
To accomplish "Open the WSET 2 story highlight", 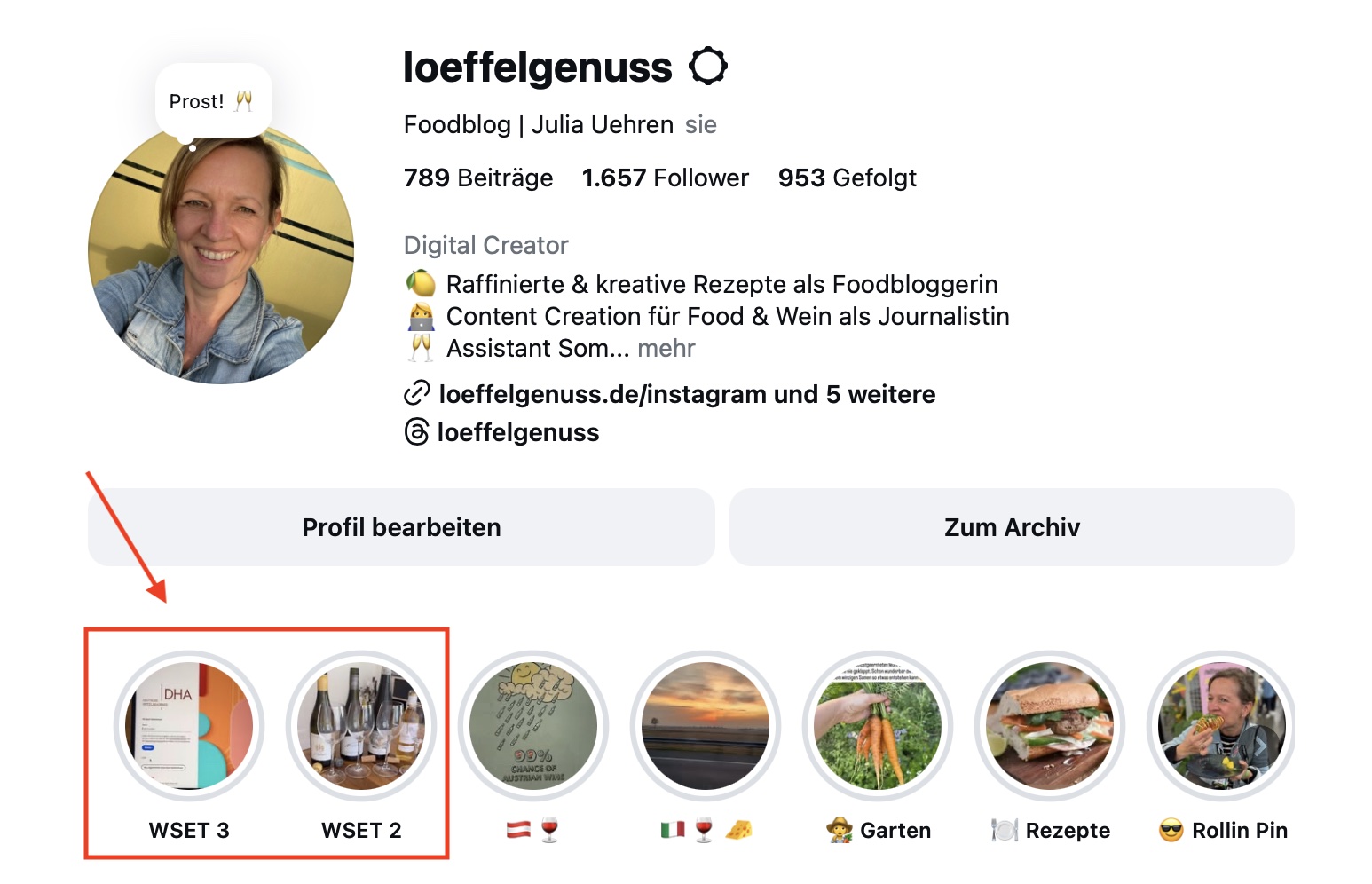I will (361, 726).
